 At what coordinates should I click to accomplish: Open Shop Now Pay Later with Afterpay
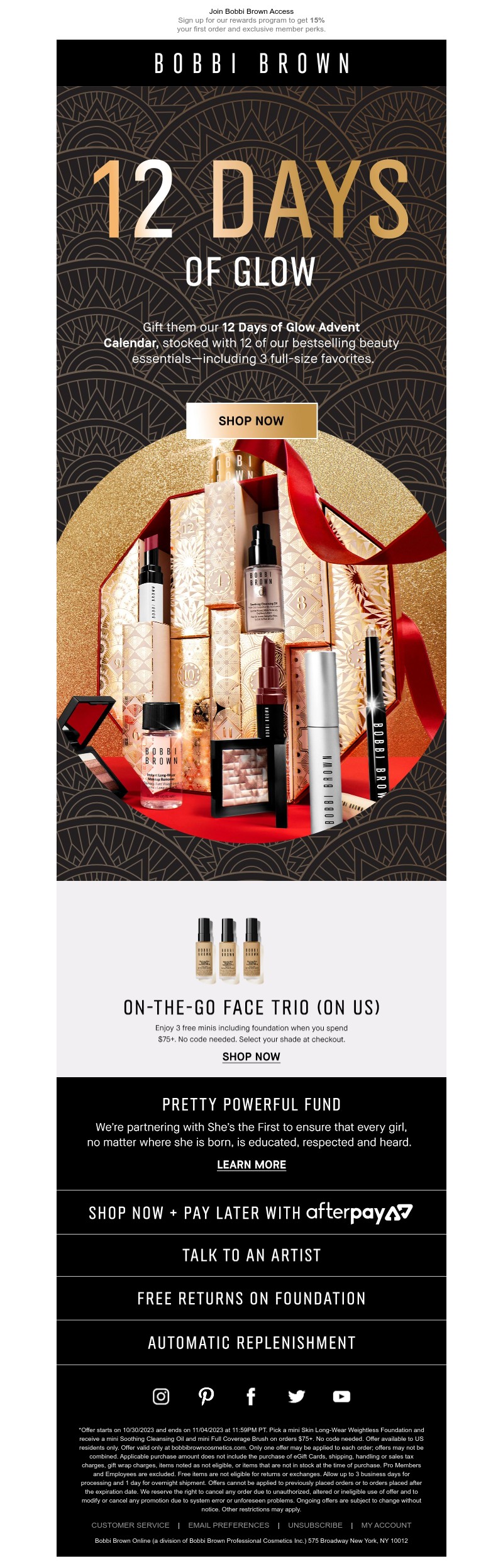(x=251, y=1212)
